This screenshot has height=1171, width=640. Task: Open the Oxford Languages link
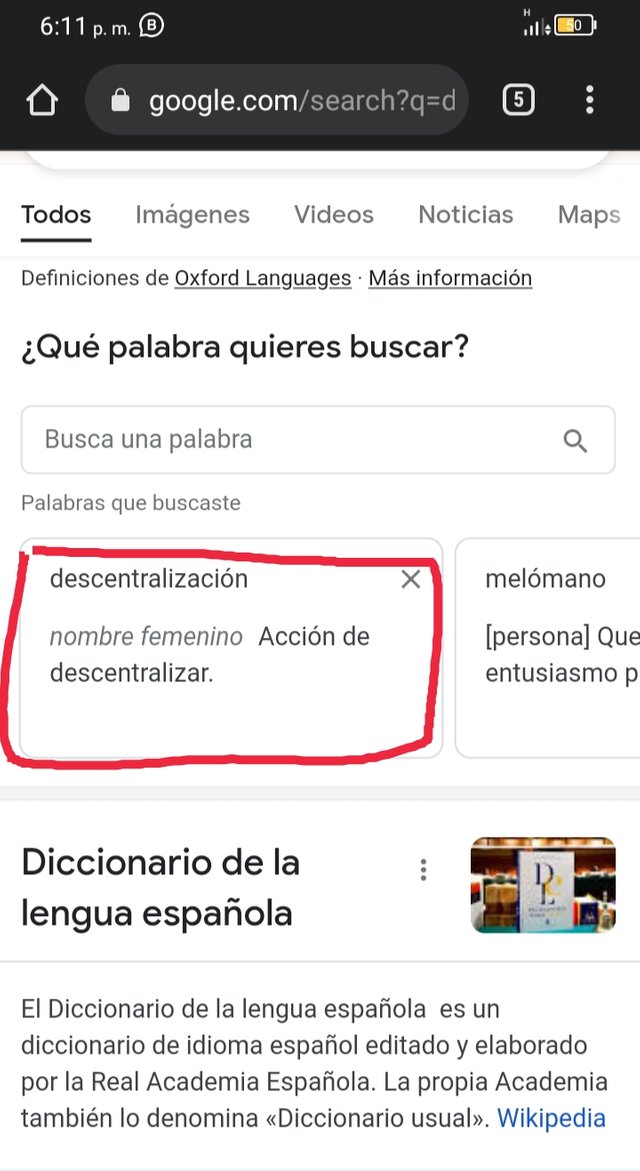(262, 278)
